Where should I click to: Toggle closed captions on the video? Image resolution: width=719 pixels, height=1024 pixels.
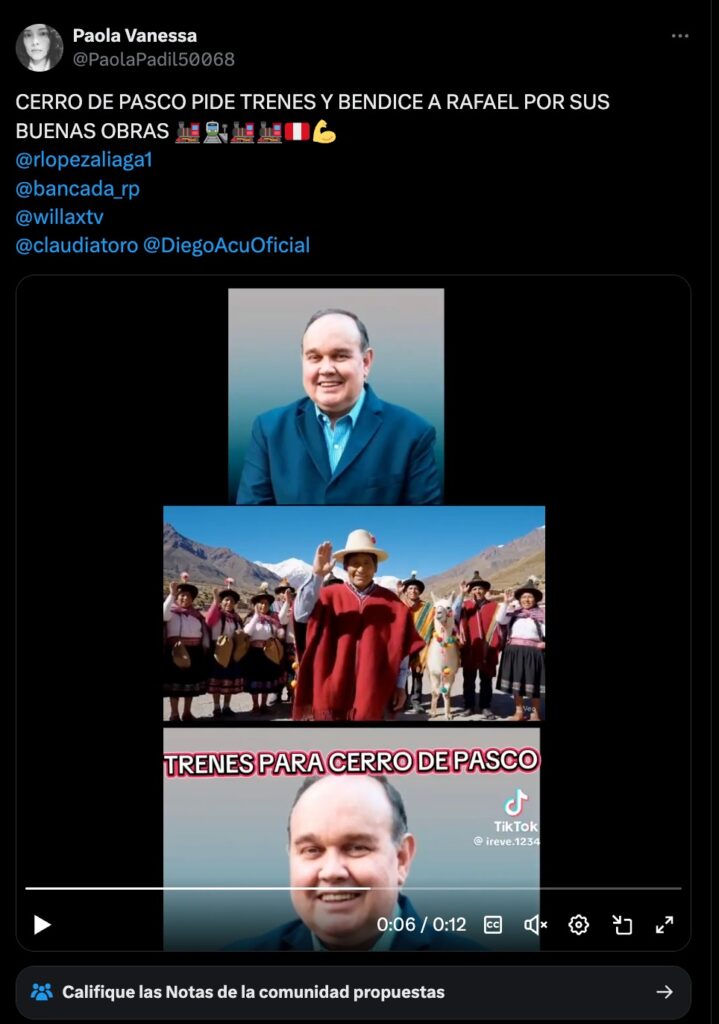(493, 925)
